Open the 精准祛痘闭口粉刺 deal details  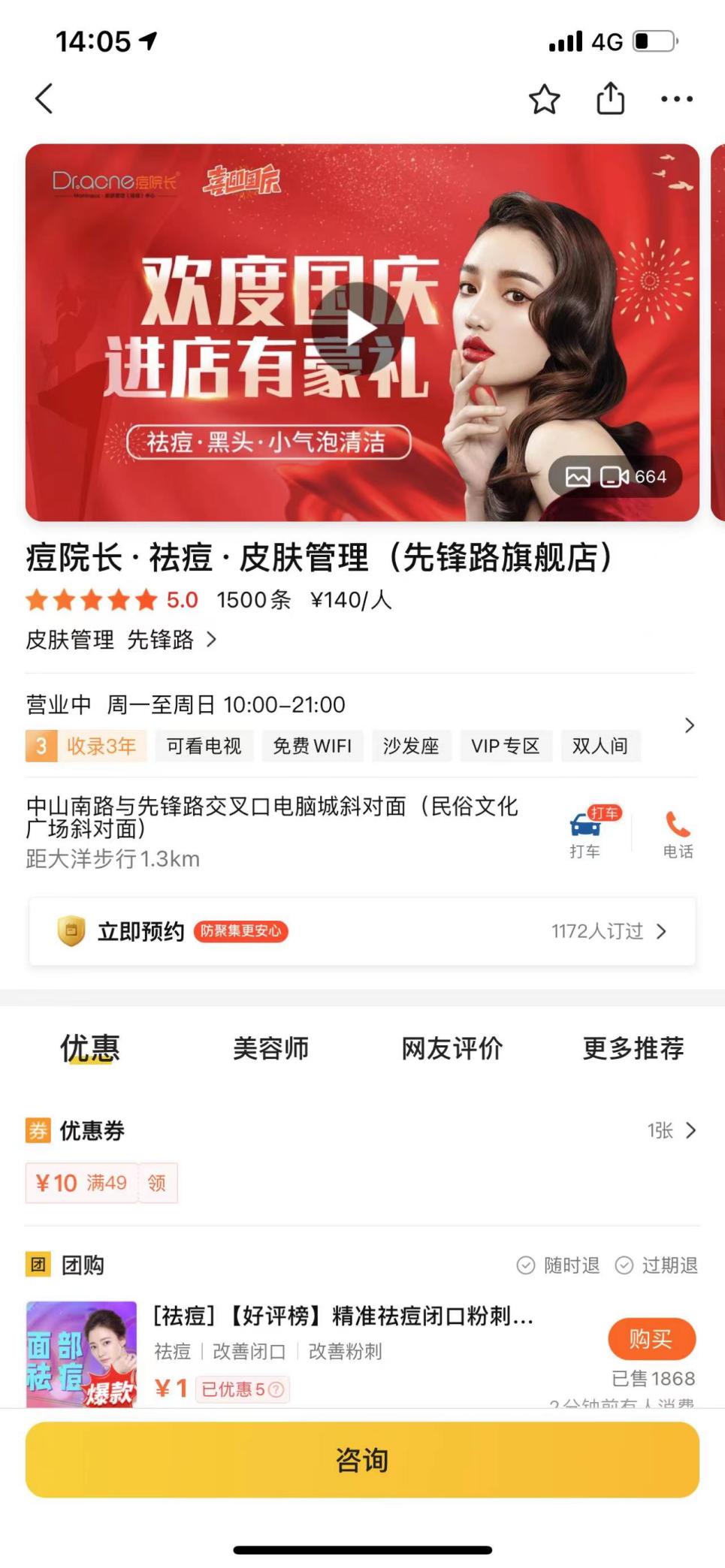tap(343, 1316)
